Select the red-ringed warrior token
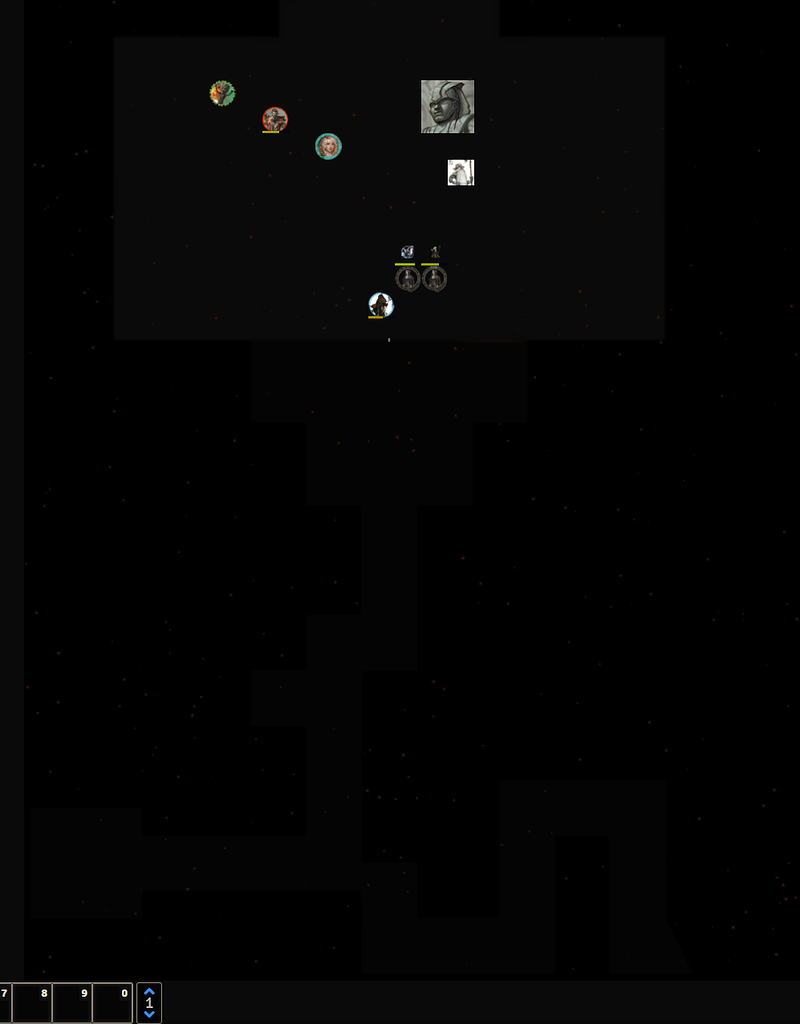The width and height of the screenshot is (800, 1024). (x=275, y=119)
